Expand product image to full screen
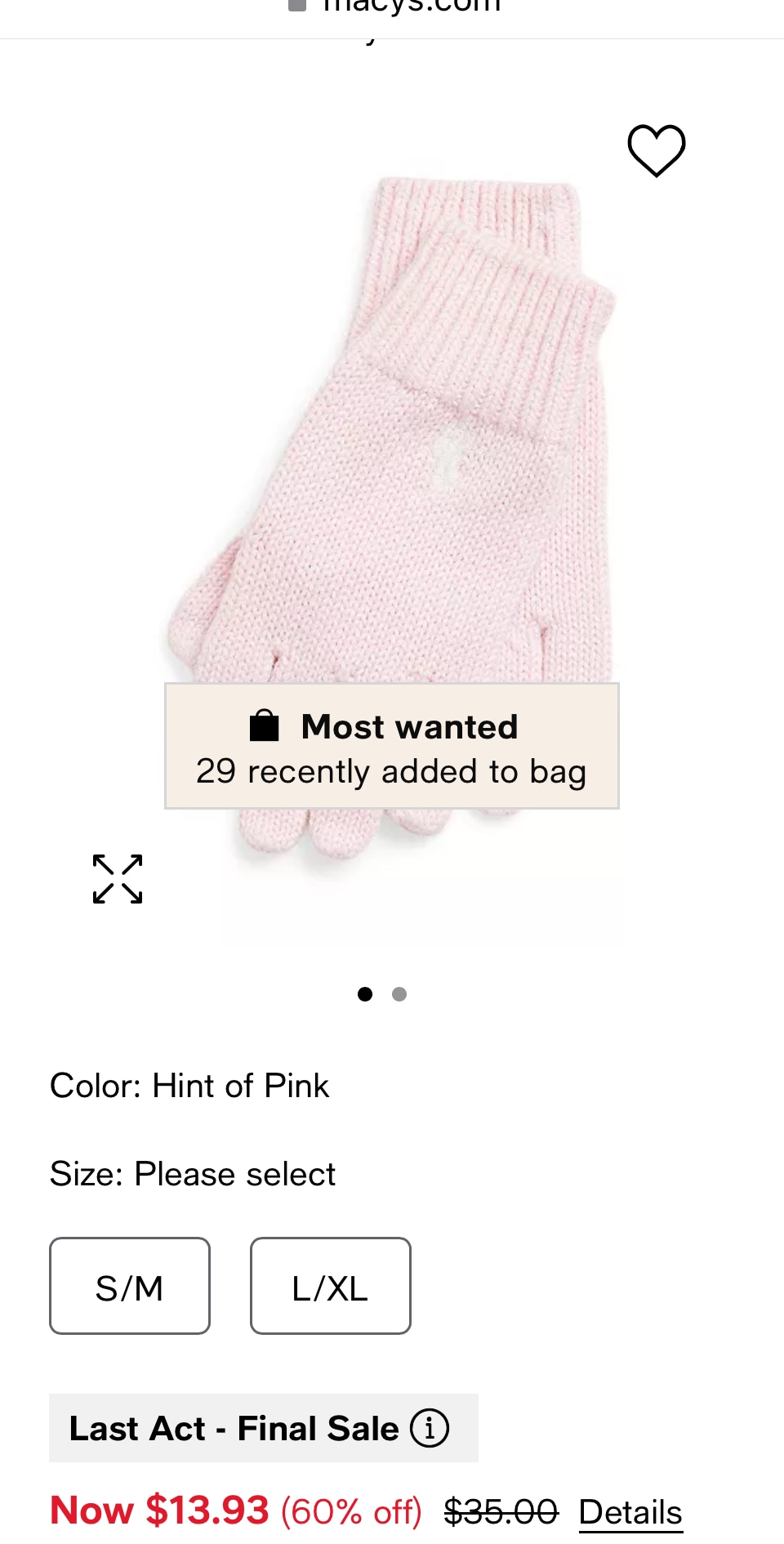784x1544 pixels. pos(118,879)
